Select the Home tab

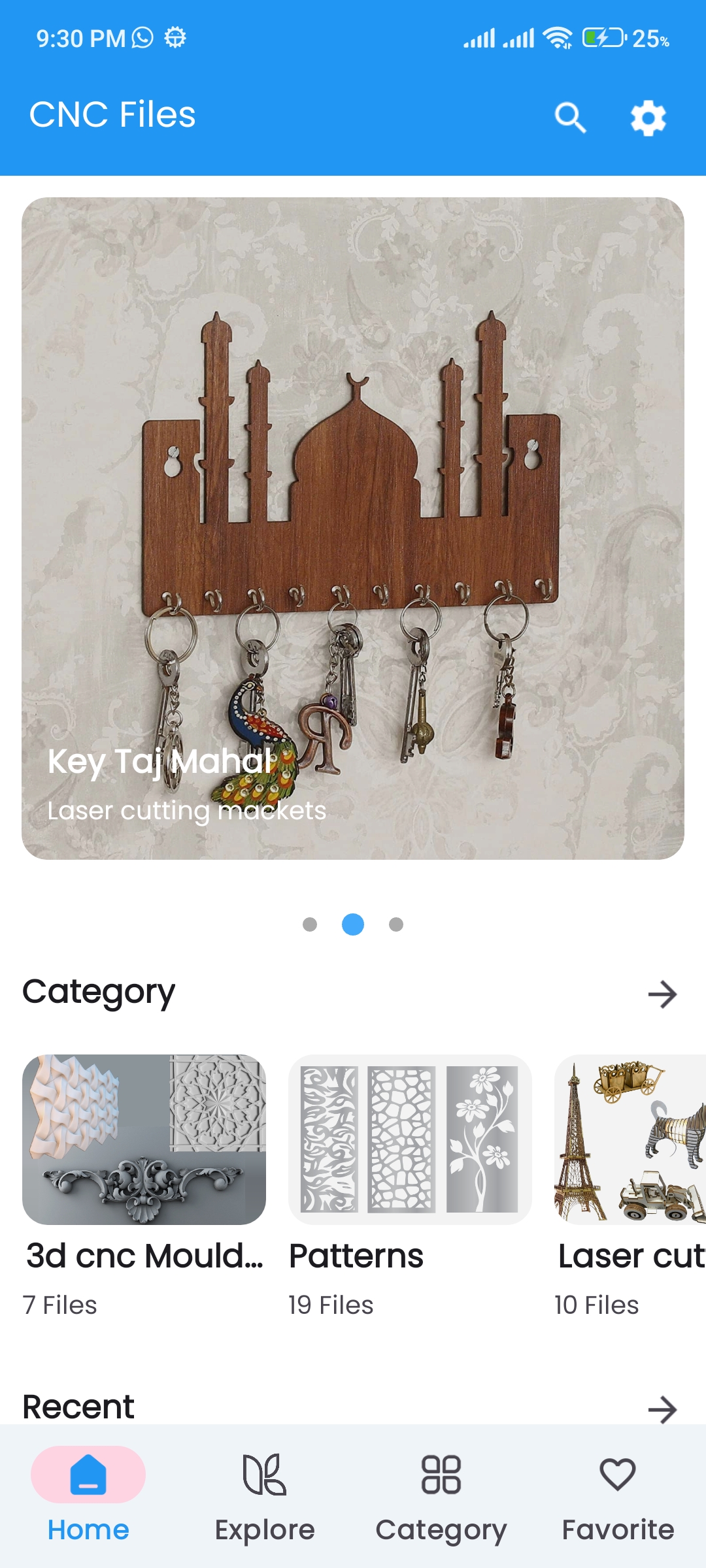point(88,1496)
